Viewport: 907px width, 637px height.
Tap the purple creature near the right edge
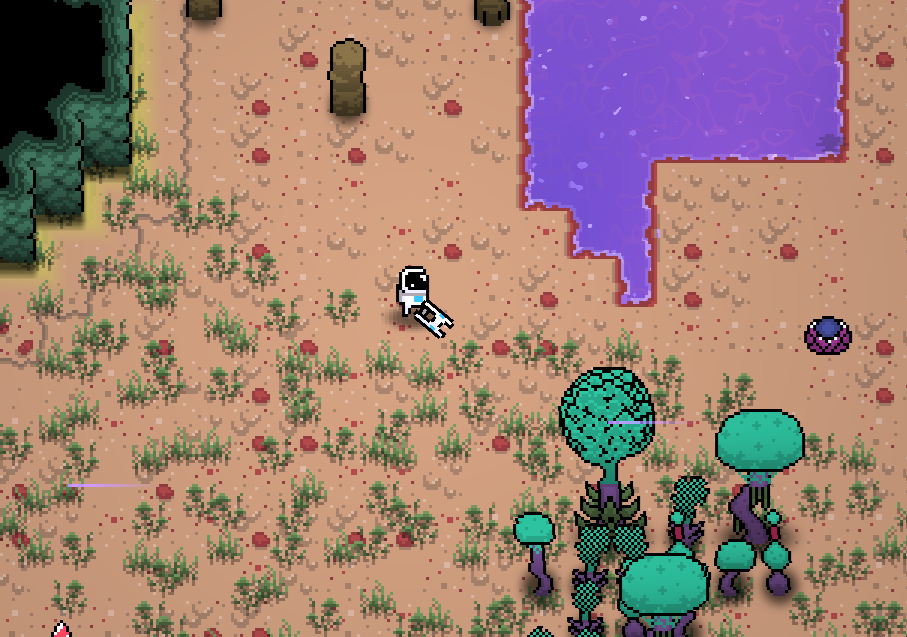tap(828, 335)
